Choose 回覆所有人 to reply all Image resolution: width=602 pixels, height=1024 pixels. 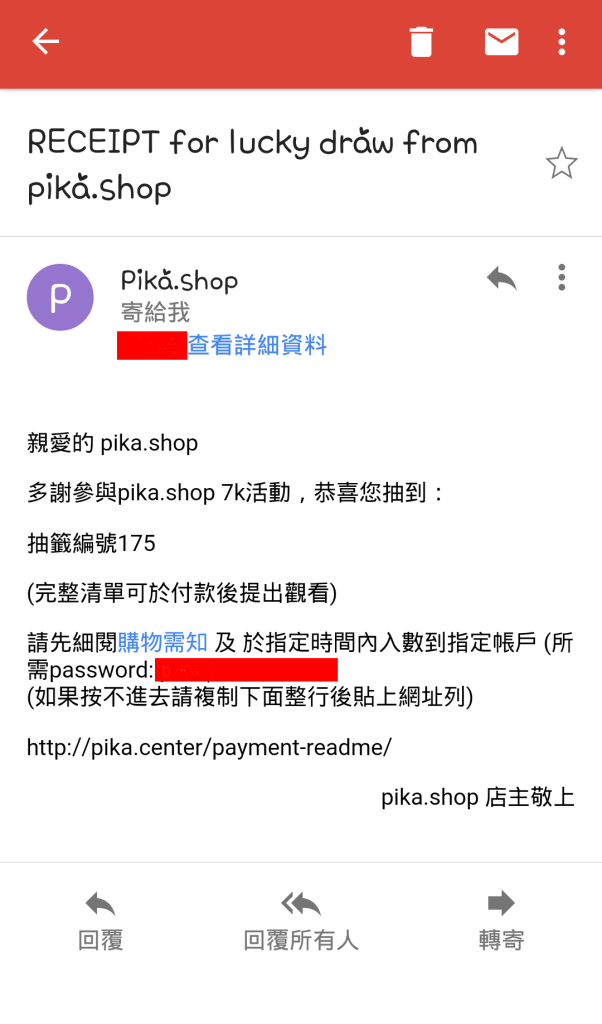(301, 921)
